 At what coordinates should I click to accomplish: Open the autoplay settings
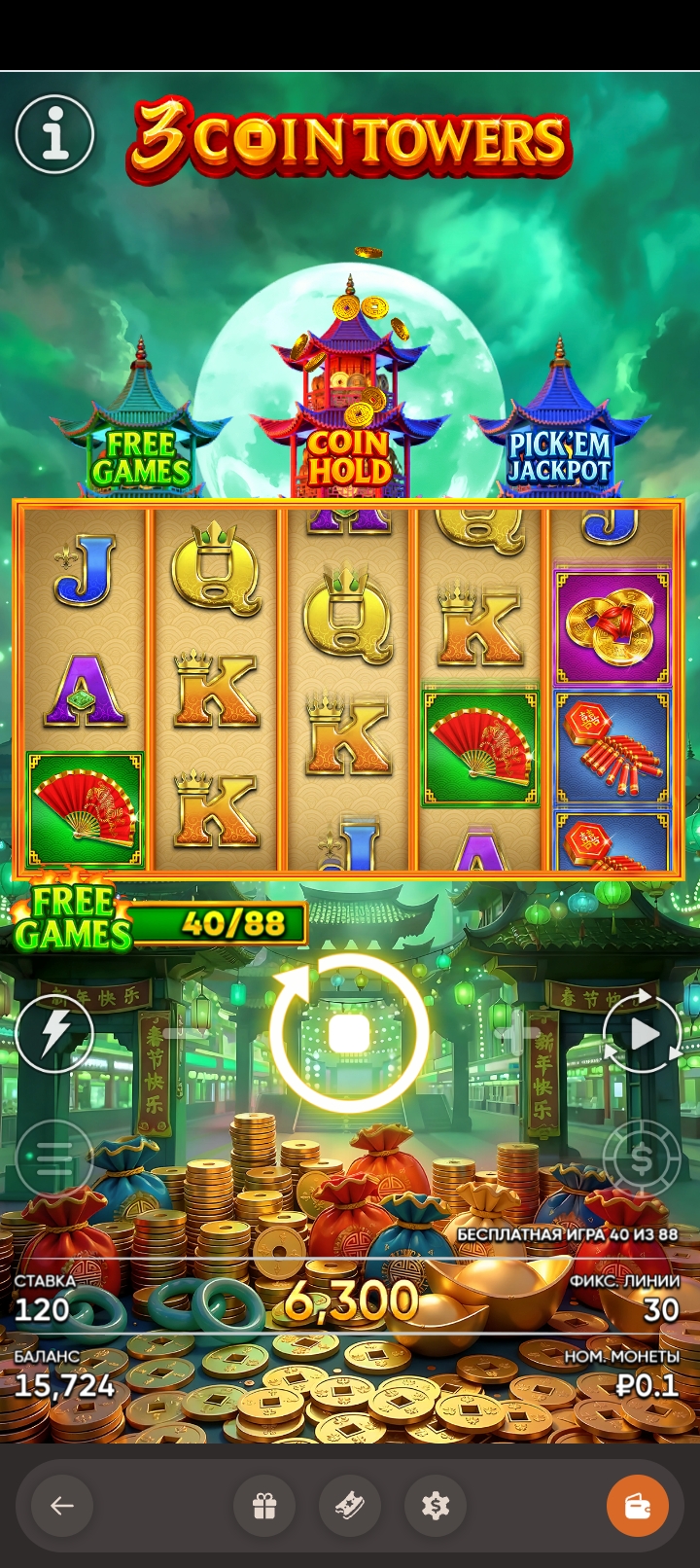(x=642, y=1034)
